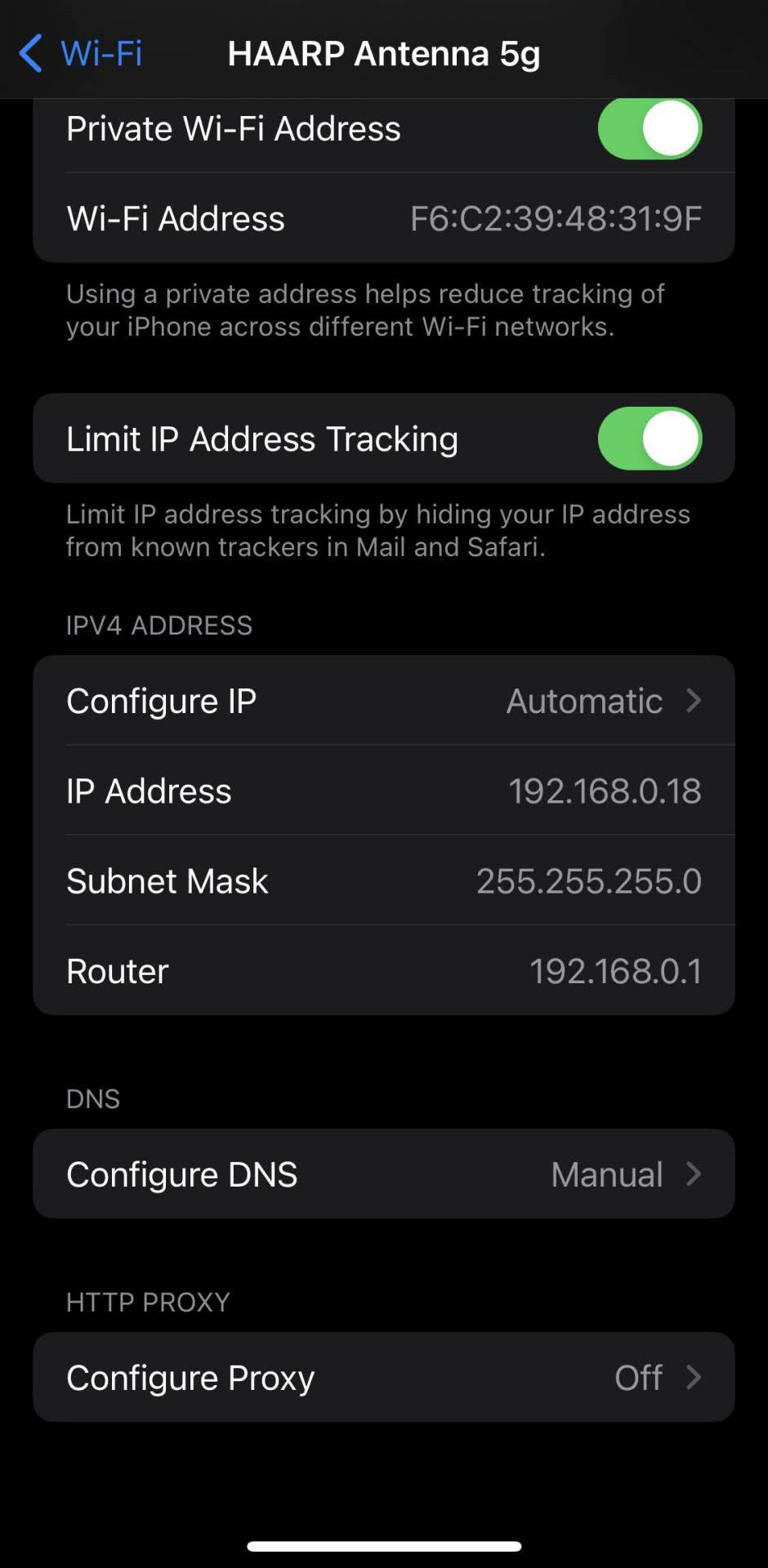The width and height of the screenshot is (768, 1568).
Task: Open Configure IP settings
Action: coord(383,701)
